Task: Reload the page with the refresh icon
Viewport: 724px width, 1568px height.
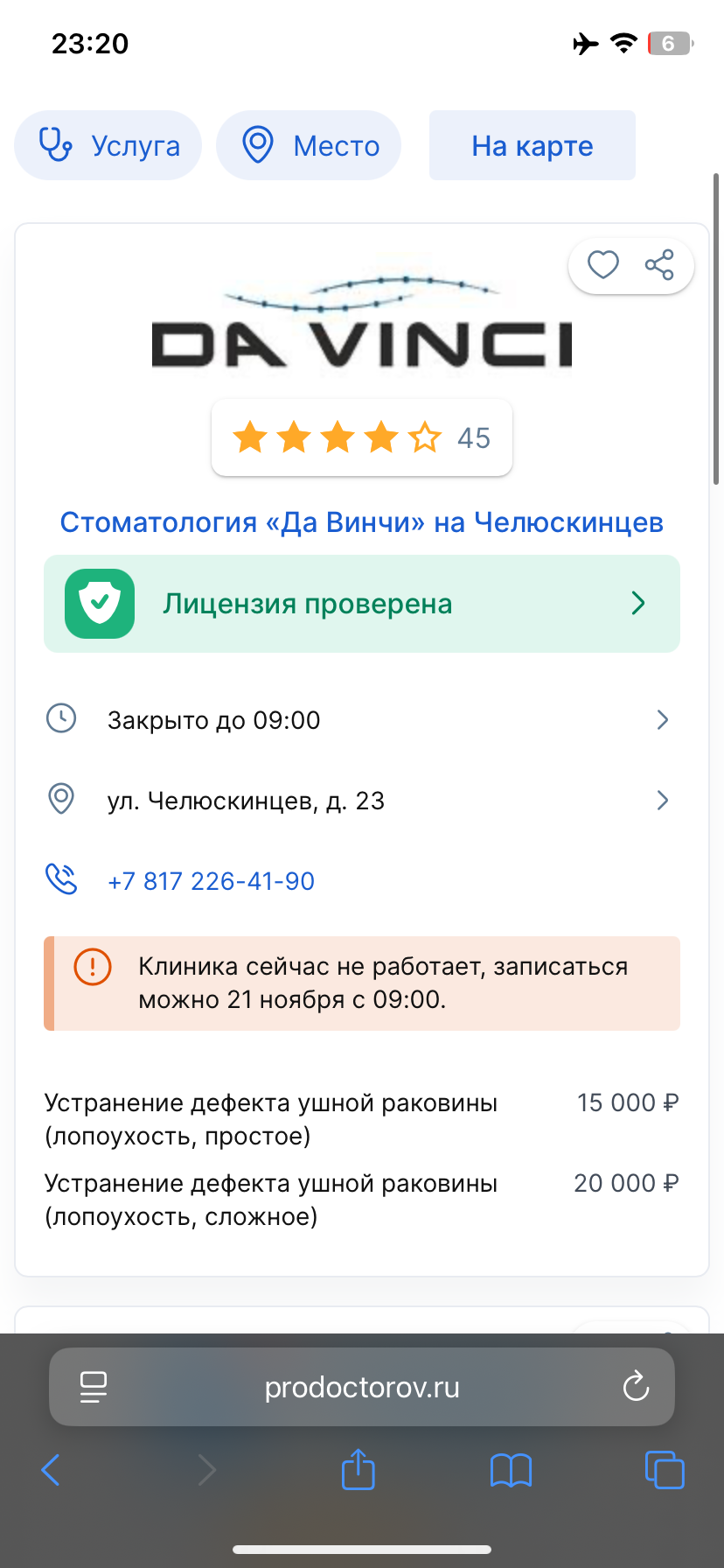Action: coord(636,1386)
